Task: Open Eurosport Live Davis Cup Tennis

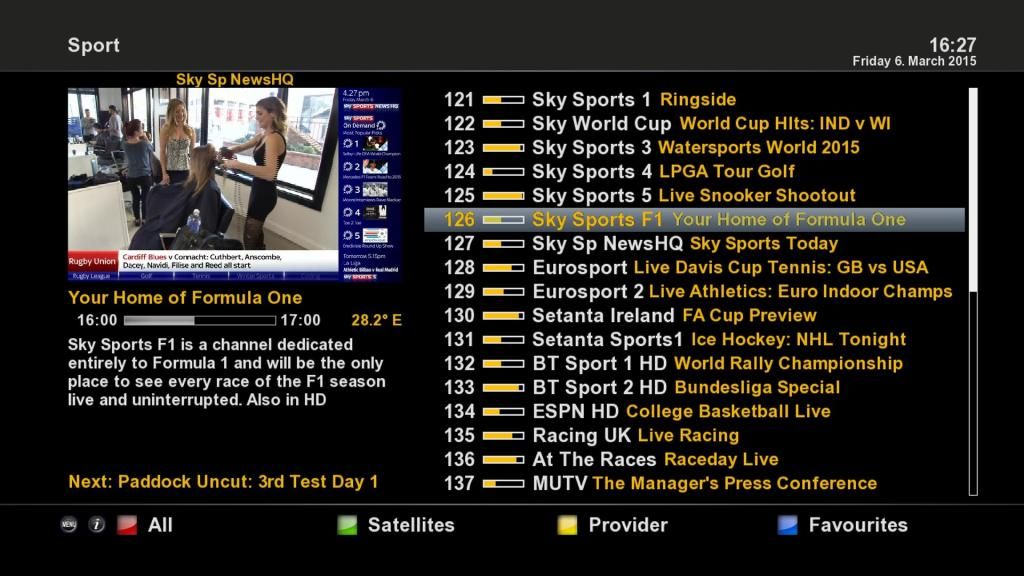Action: click(729, 267)
